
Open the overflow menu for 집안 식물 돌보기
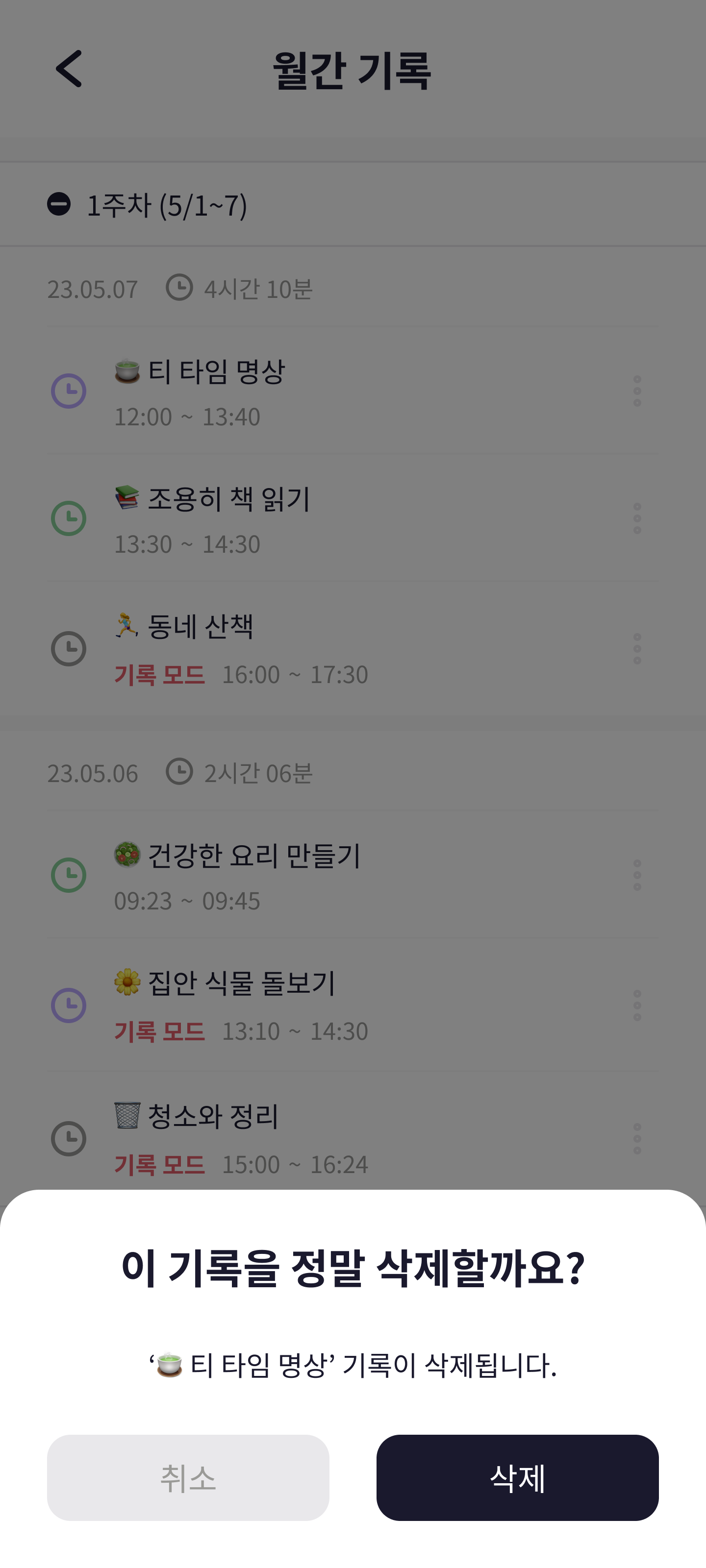(x=637, y=1005)
